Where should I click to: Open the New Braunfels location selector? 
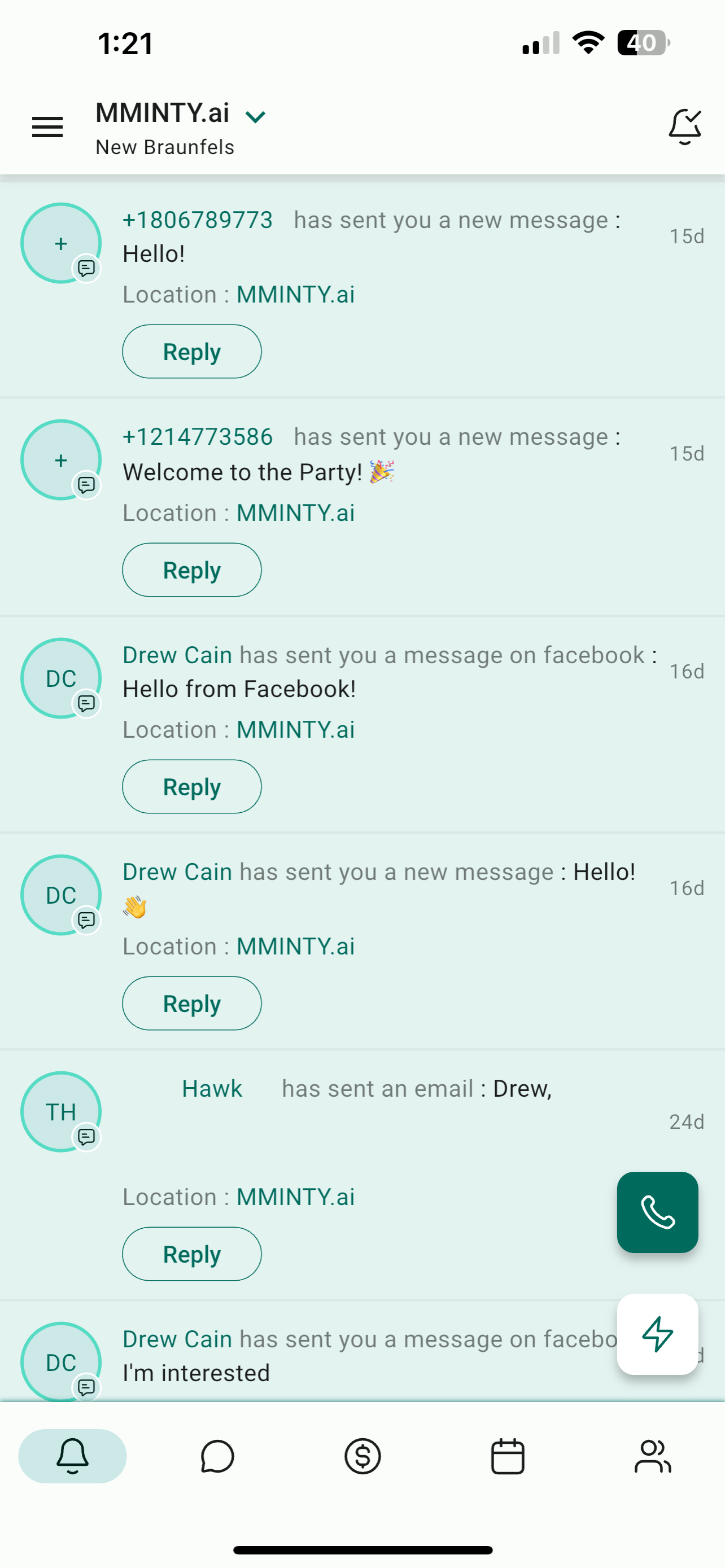pyautogui.click(x=164, y=147)
